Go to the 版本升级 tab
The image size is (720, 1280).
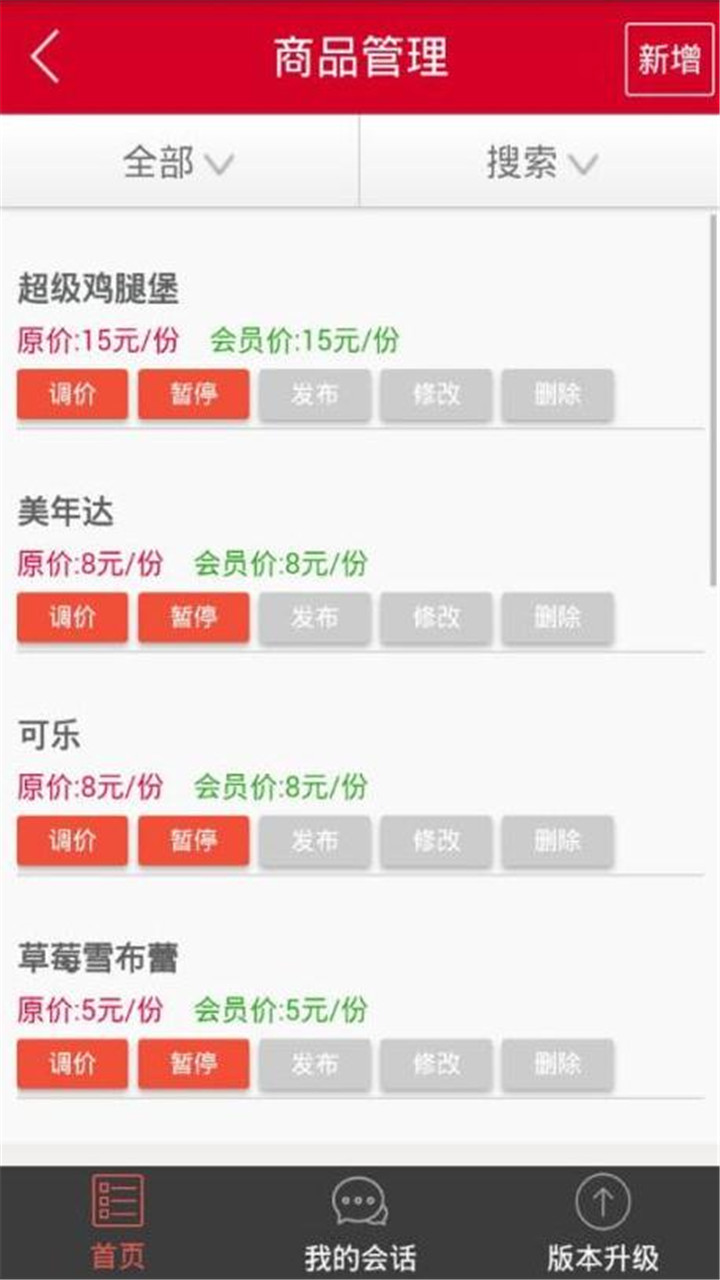[602, 1222]
